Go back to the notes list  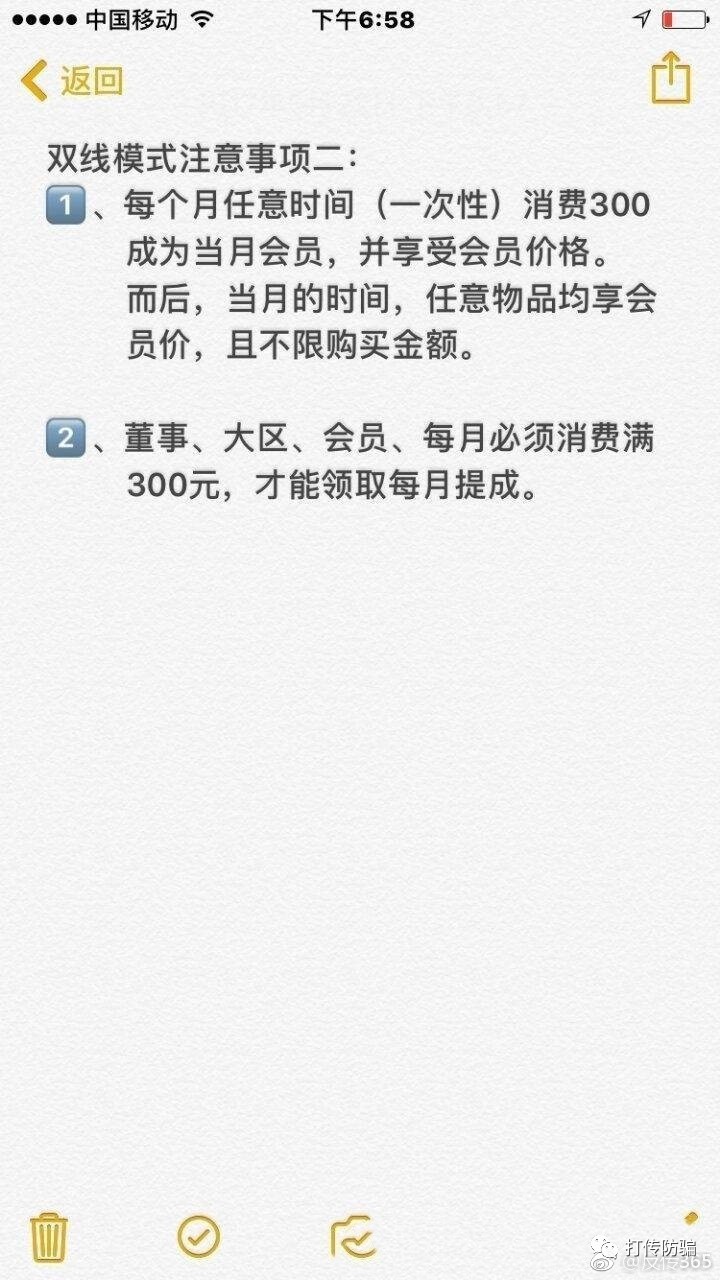[x=72, y=80]
